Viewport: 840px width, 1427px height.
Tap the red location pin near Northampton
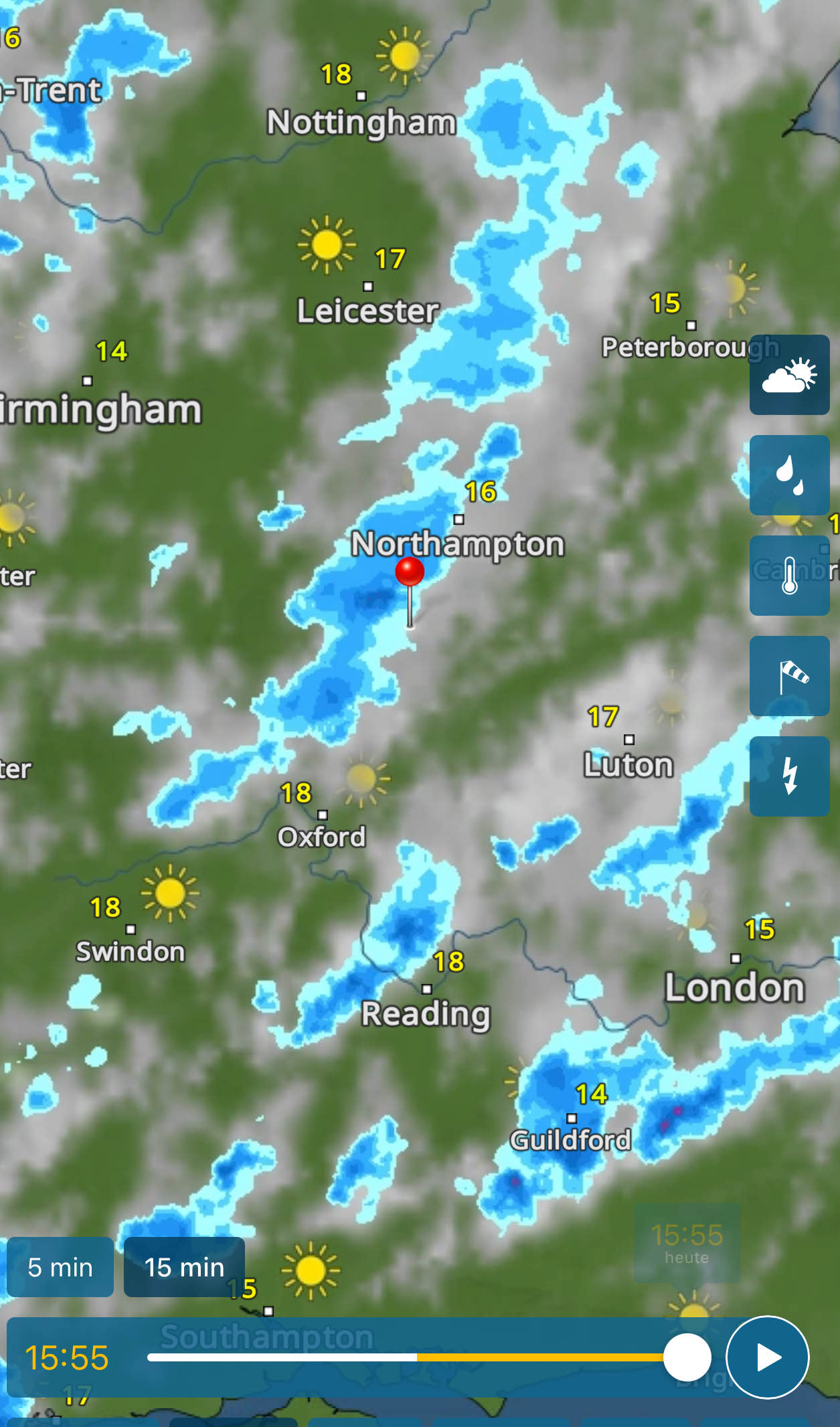coord(410,573)
